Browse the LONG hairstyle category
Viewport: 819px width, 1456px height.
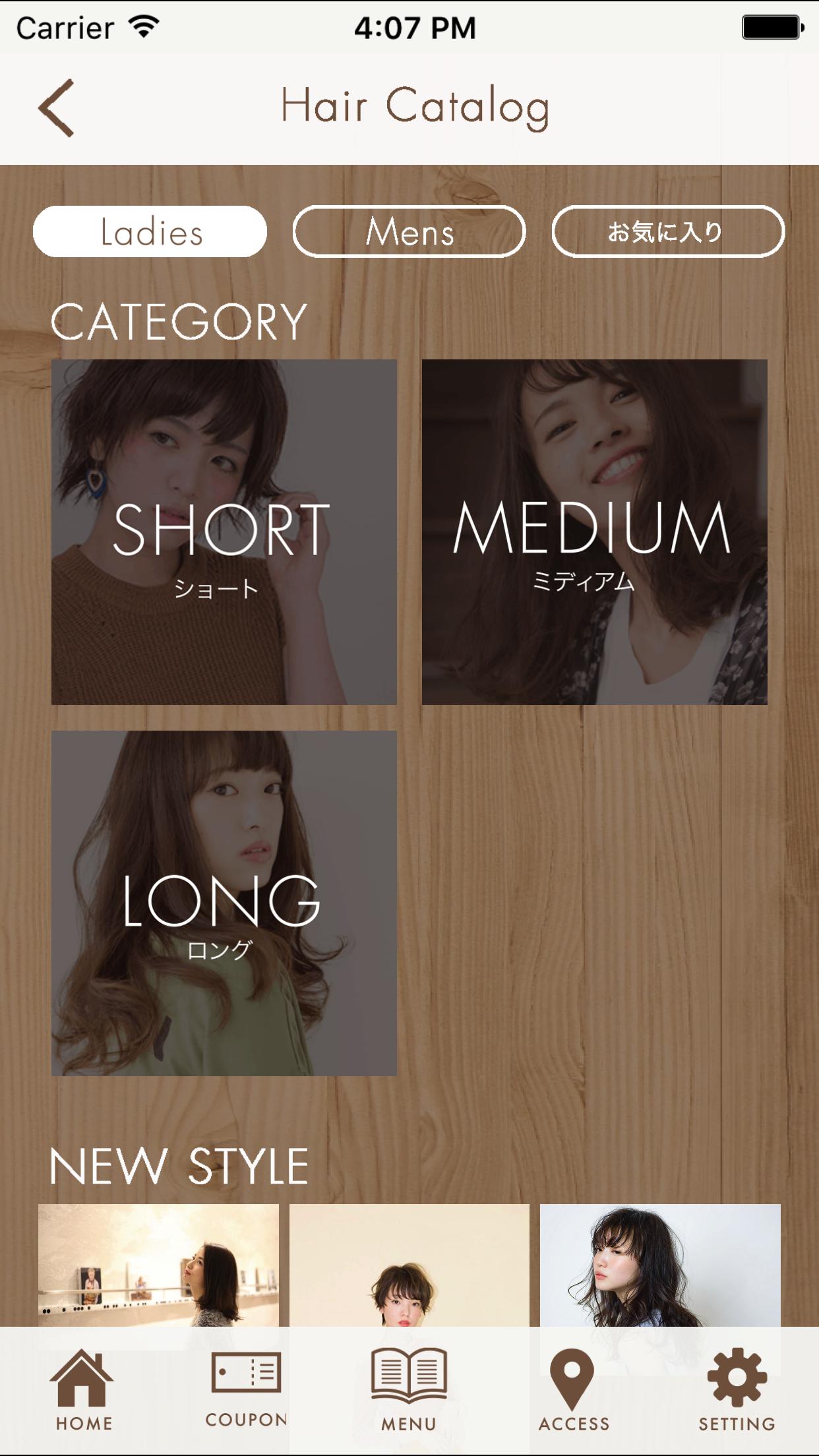(x=224, y=903)
